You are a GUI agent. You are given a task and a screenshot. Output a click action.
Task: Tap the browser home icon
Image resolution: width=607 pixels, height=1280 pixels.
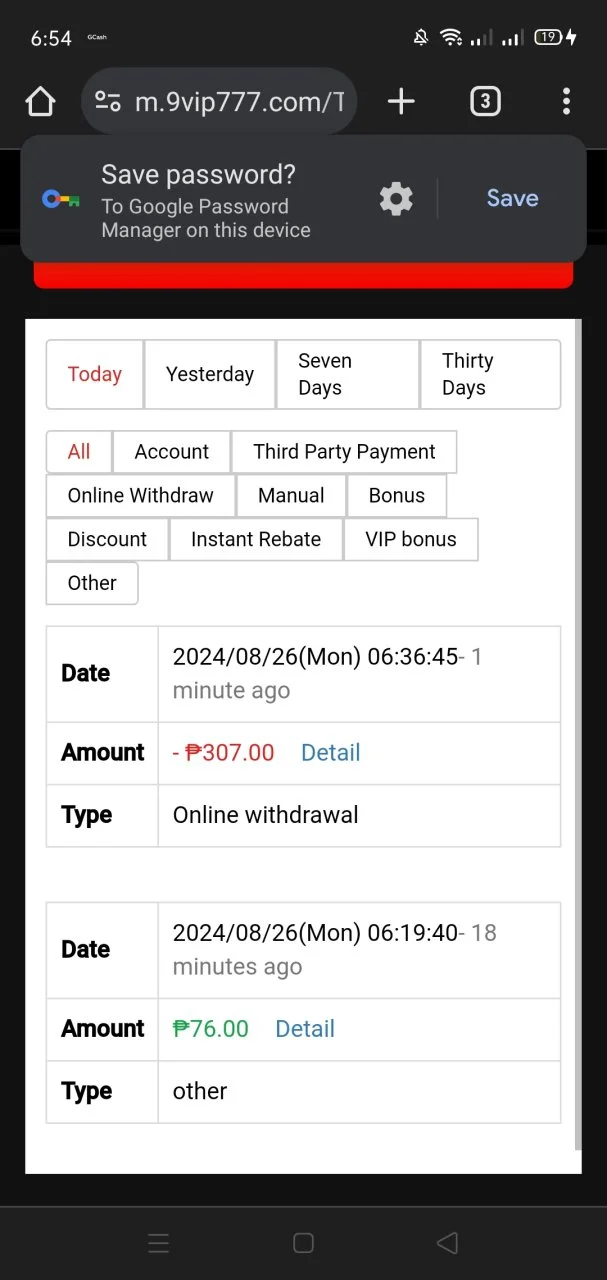[x=40, y=101]
